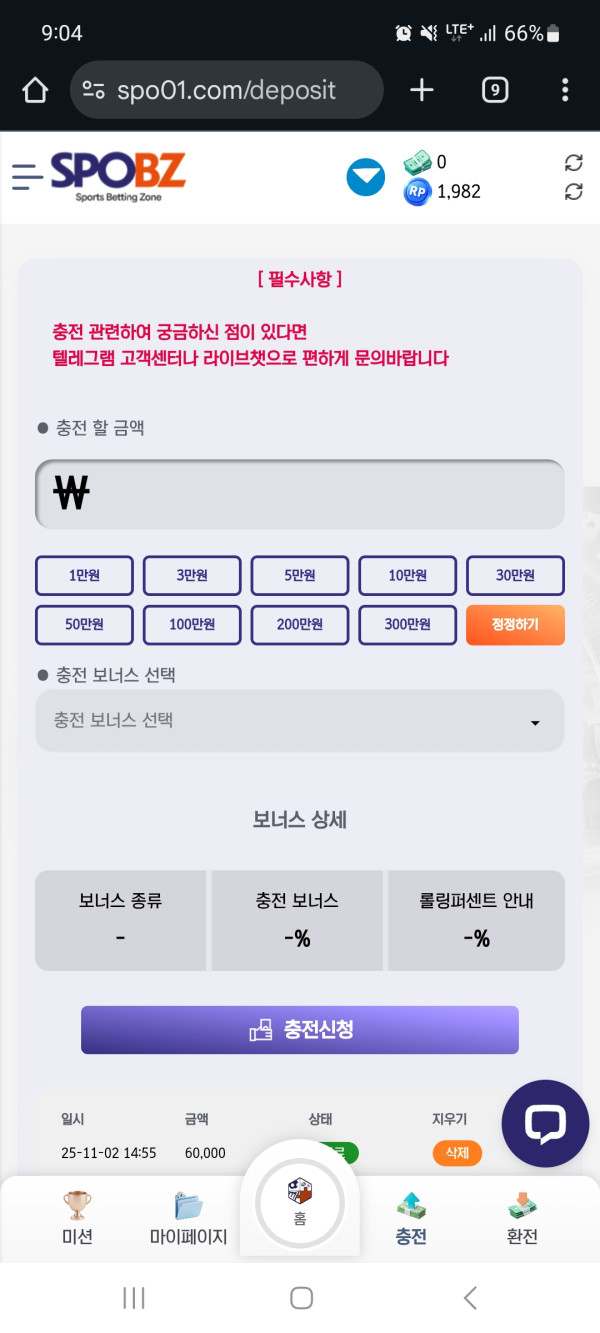Image resolution: width=600 pixels, height=1333 pixels.
Task: Expand the 충전 보너스 선택 dropdown
Action: pos(300,720)
